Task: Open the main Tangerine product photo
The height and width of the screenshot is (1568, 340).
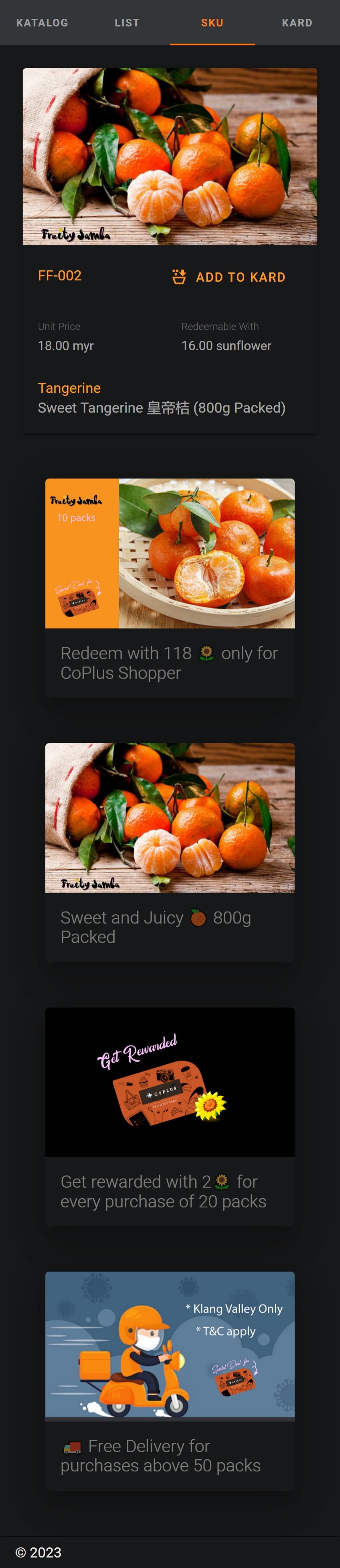Action: click(170, 157)
